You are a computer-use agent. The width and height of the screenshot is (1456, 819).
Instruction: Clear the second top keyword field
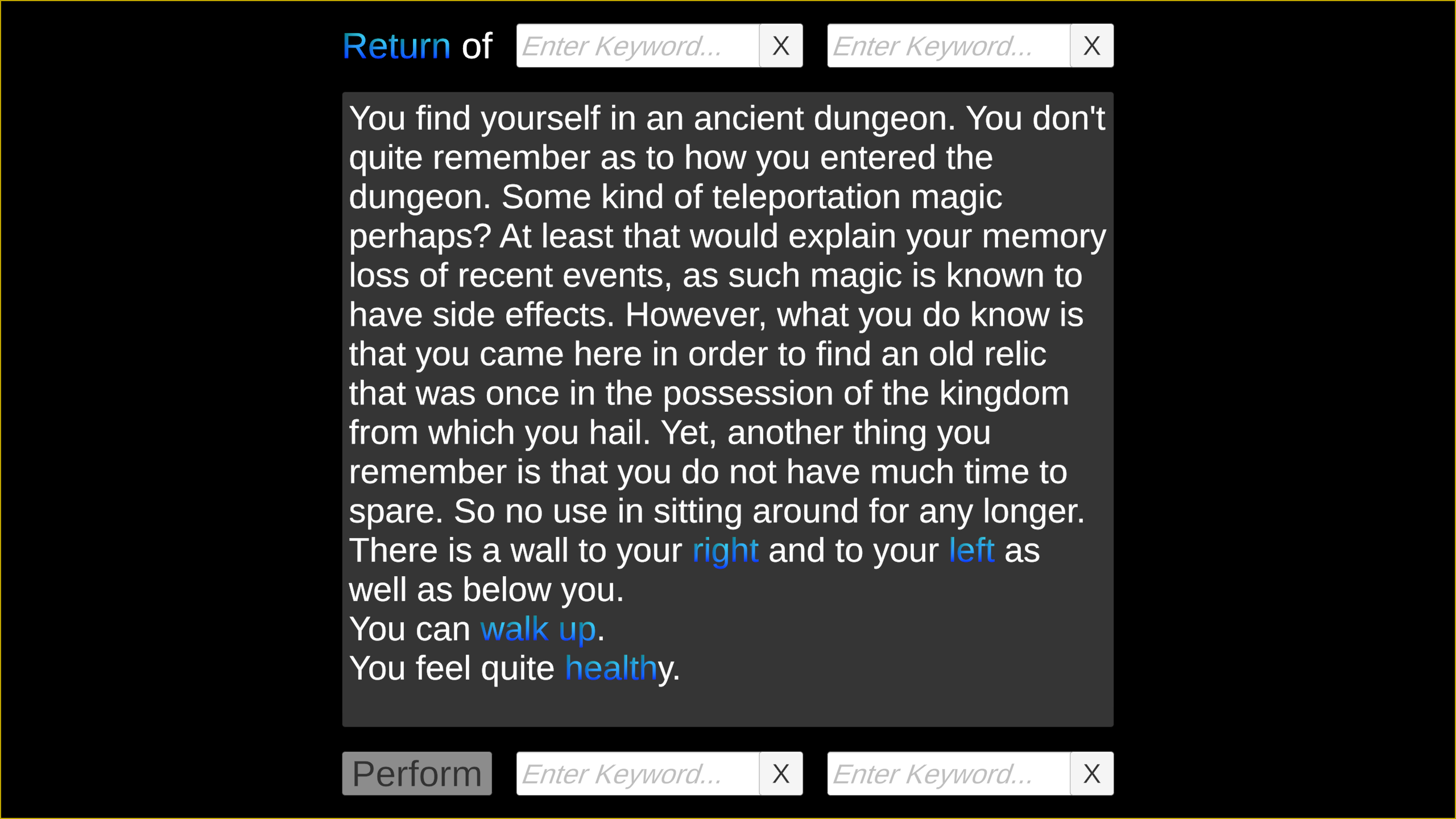(1091, 46)
